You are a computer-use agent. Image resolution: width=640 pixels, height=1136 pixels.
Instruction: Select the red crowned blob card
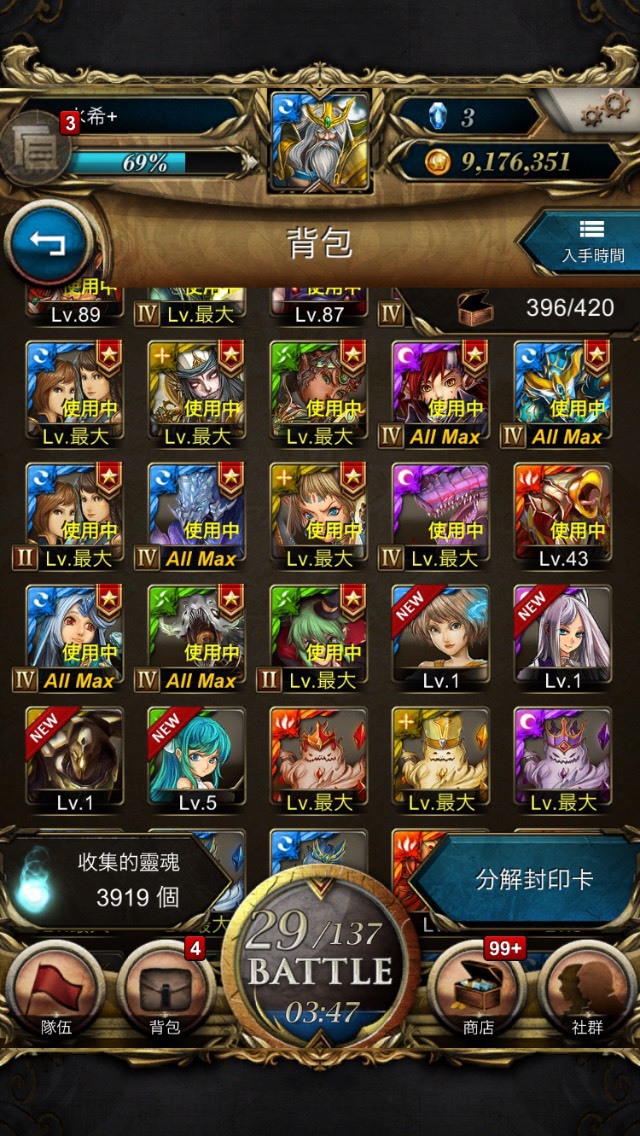coord(319,759)
